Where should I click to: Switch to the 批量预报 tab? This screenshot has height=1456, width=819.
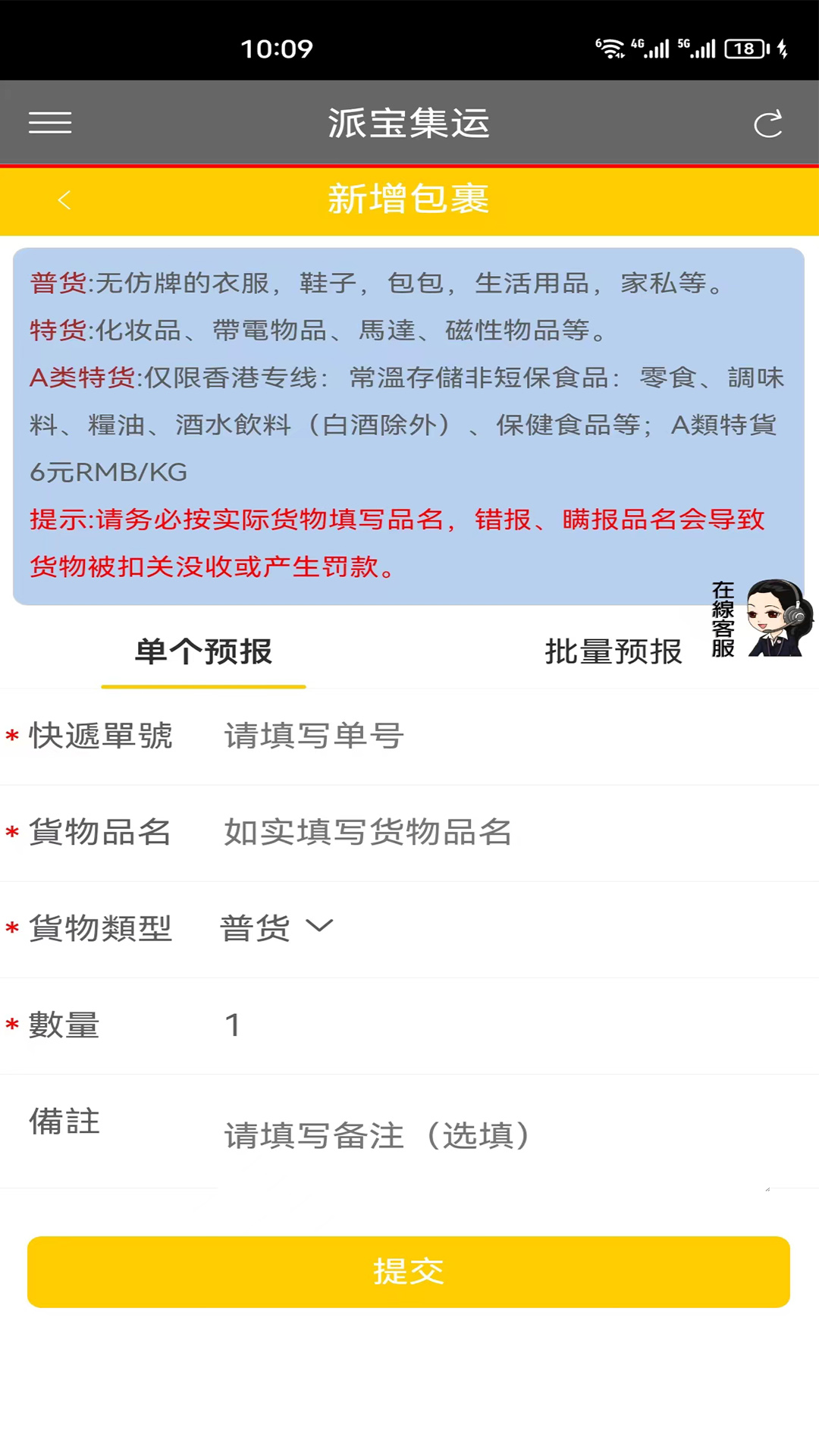click(613, 652)
